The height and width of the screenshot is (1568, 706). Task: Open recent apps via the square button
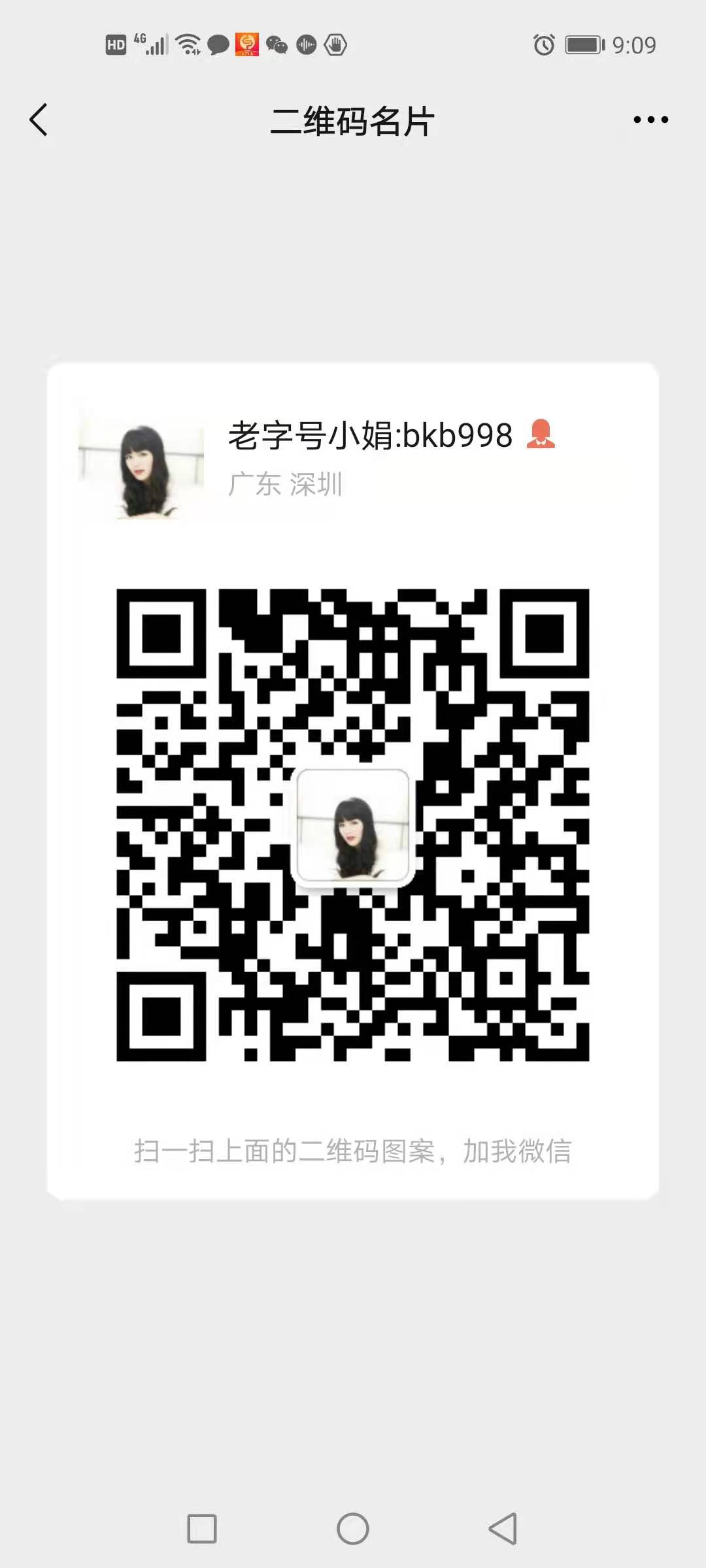coord(202,1529)
